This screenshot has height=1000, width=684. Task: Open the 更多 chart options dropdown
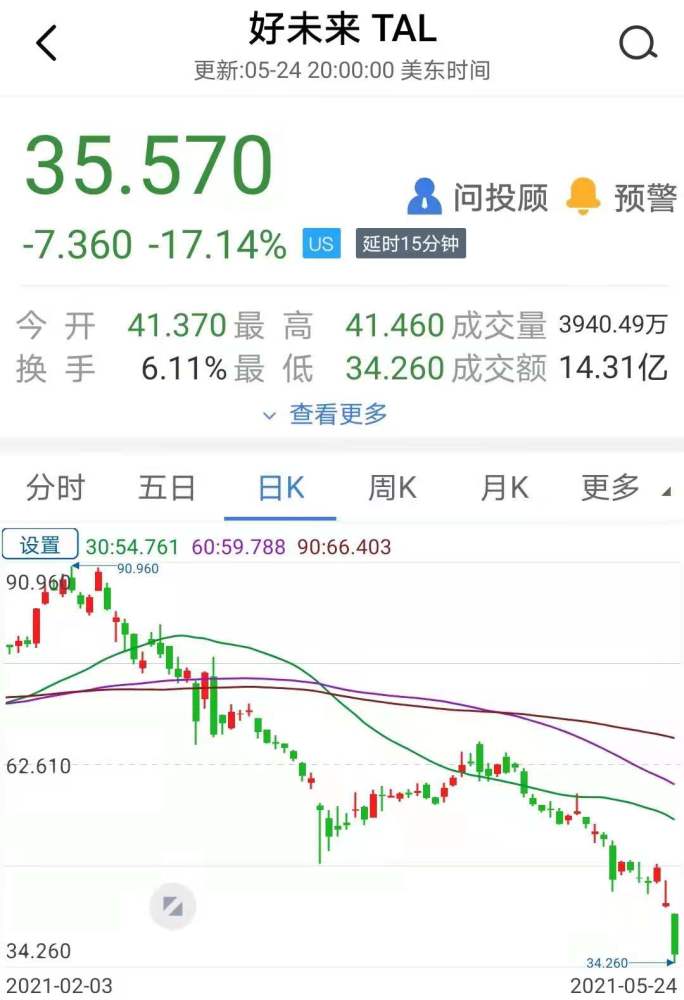click(624, 488)
